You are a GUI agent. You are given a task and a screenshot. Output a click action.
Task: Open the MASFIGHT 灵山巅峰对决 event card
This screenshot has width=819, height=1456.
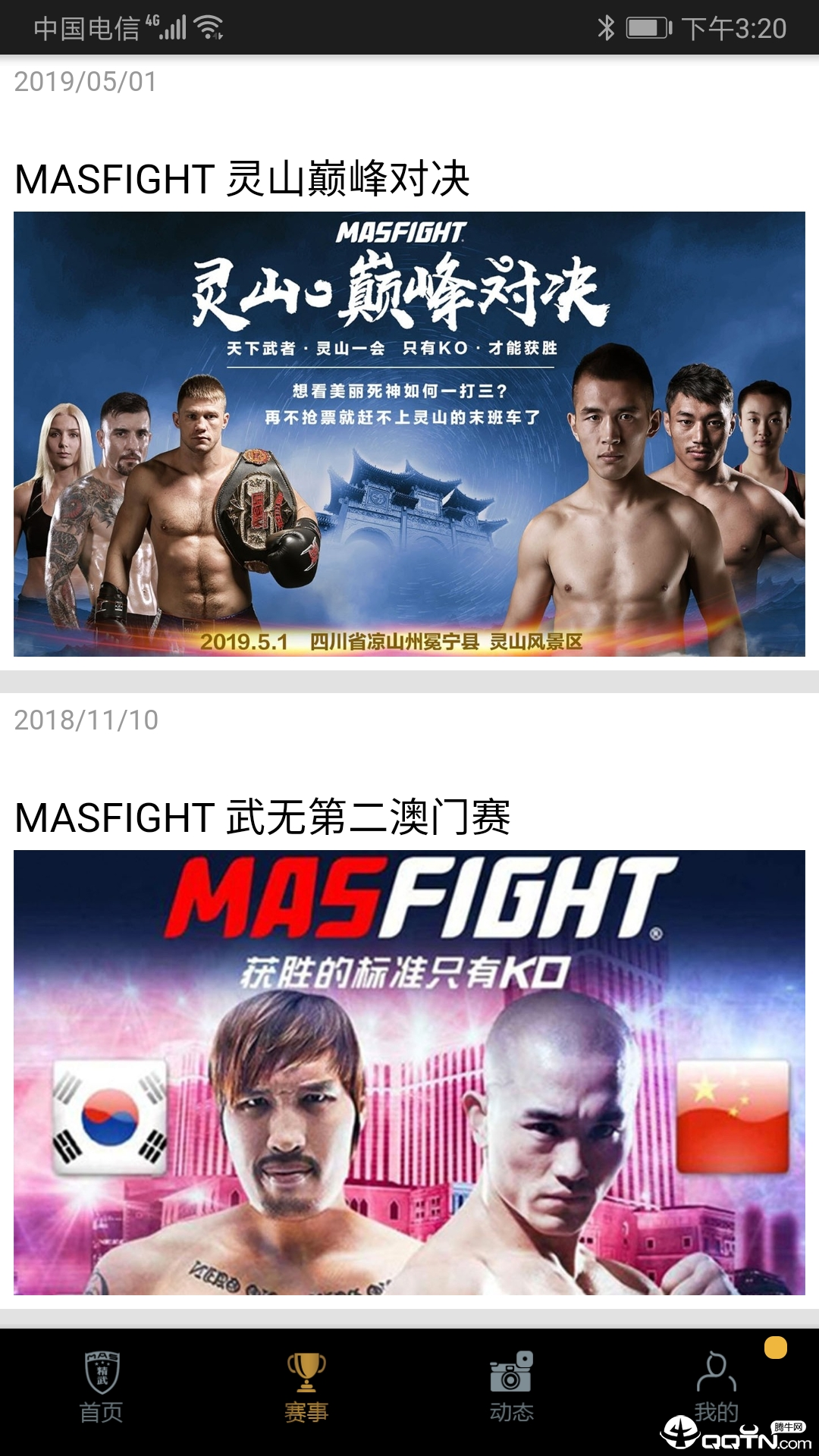[x=409, y=433]
